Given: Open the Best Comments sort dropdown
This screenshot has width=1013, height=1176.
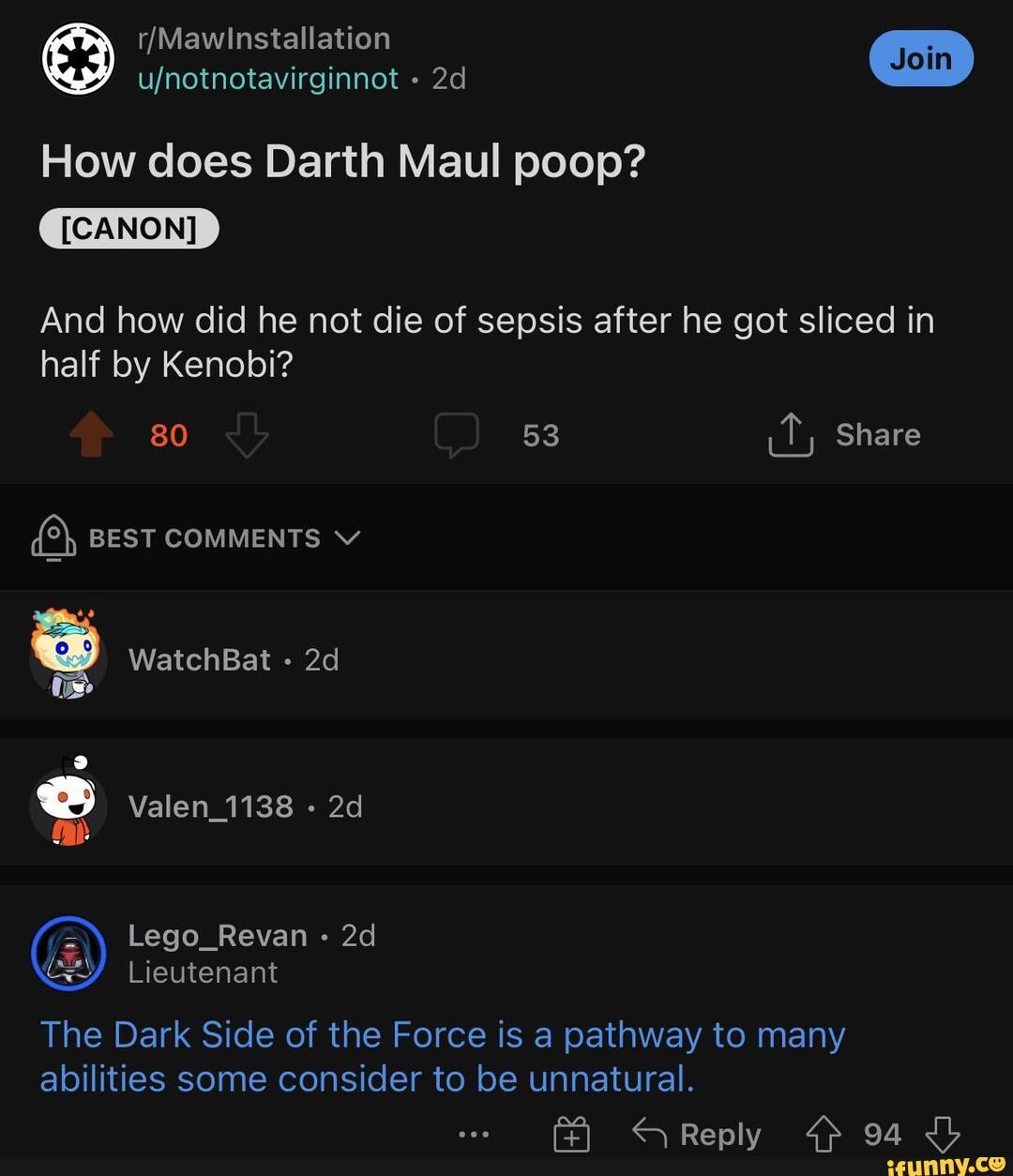Looking at the screenshot, I should tap(347, 538).
